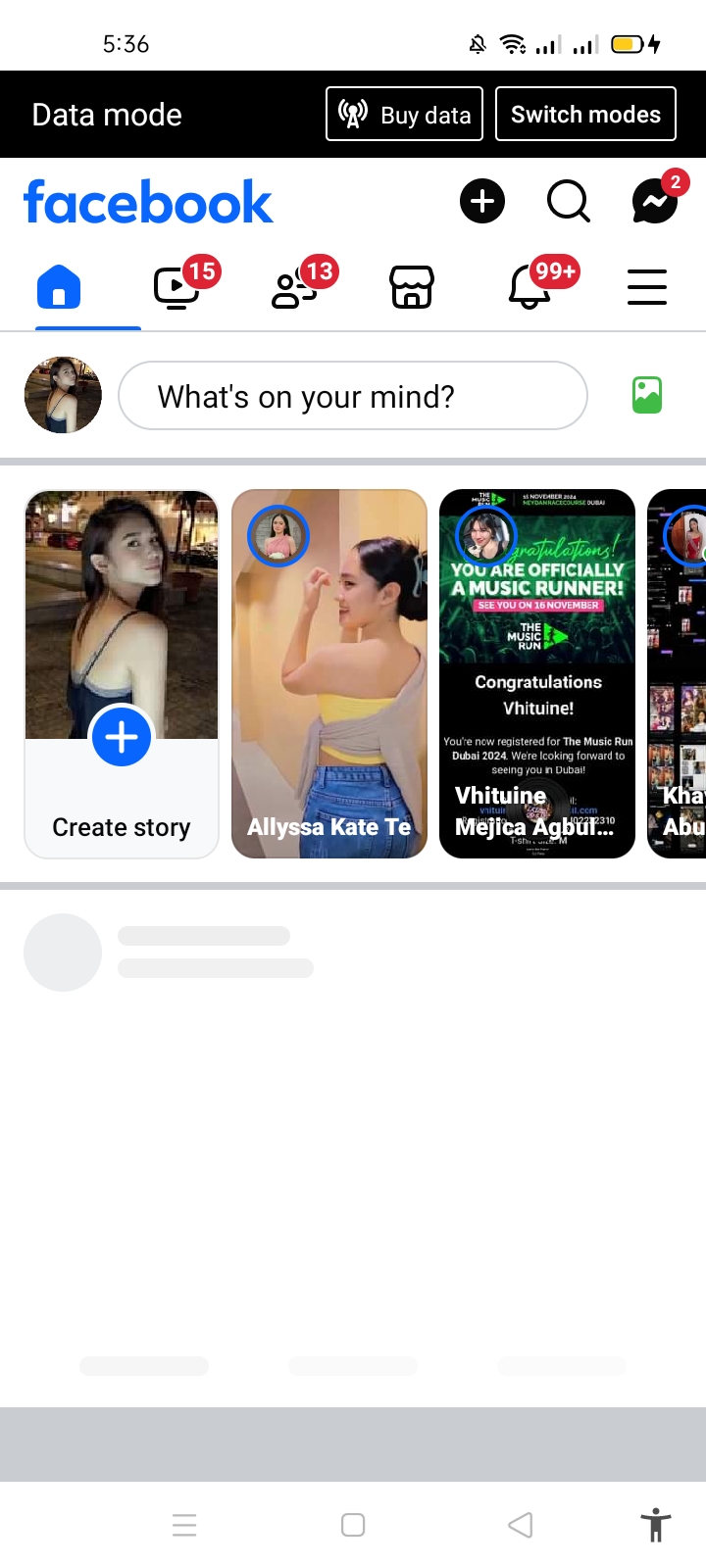Tap the Buy data button
Screen dimensions: 706x1568
[404, 114]
